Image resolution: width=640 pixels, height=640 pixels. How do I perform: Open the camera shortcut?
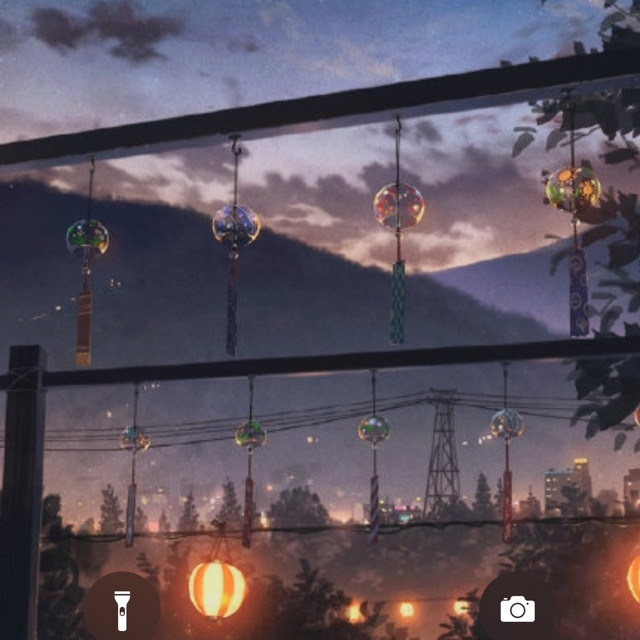[x=517, y=608]
